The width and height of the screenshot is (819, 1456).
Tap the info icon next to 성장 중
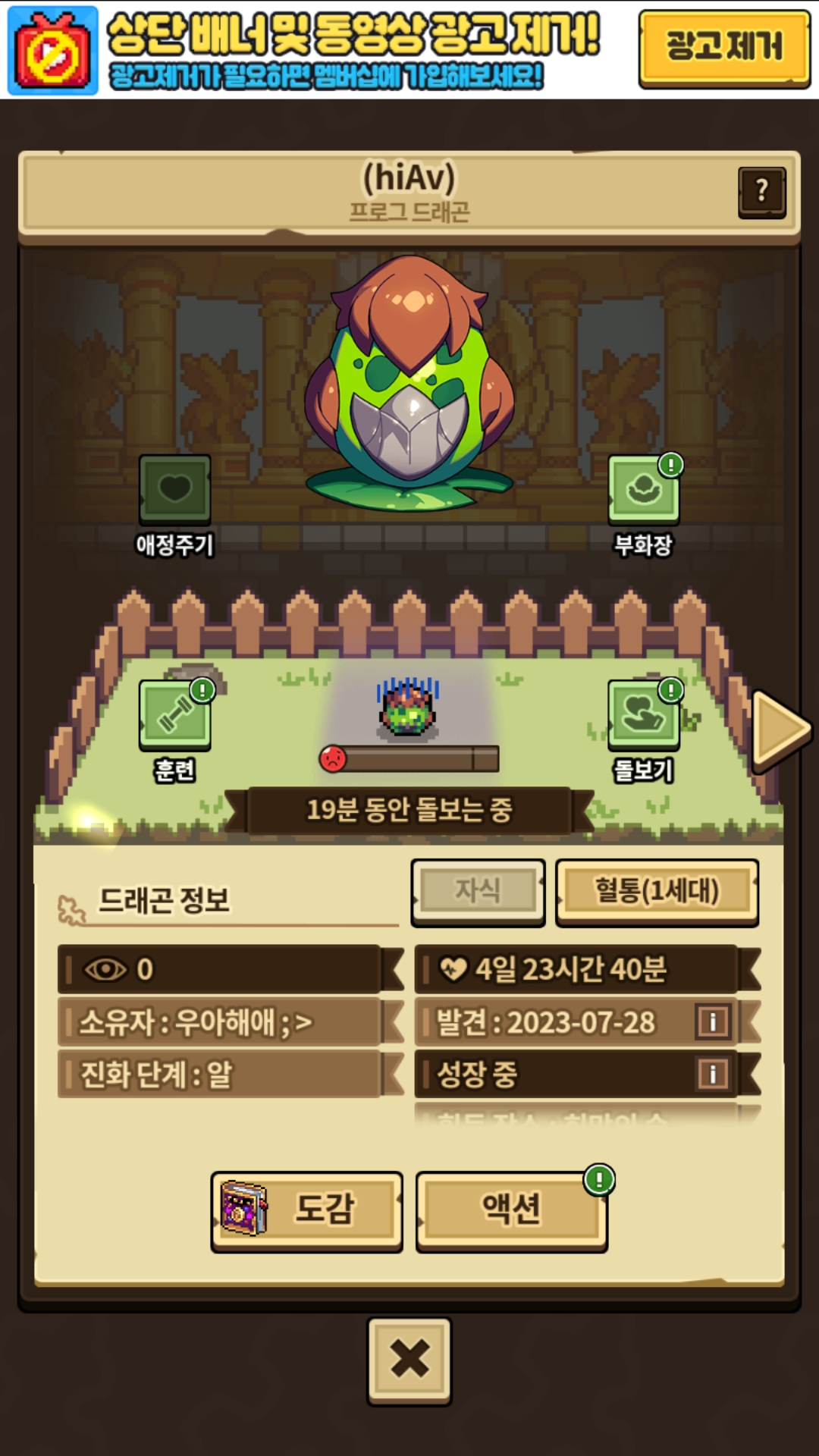[713, 1074]
